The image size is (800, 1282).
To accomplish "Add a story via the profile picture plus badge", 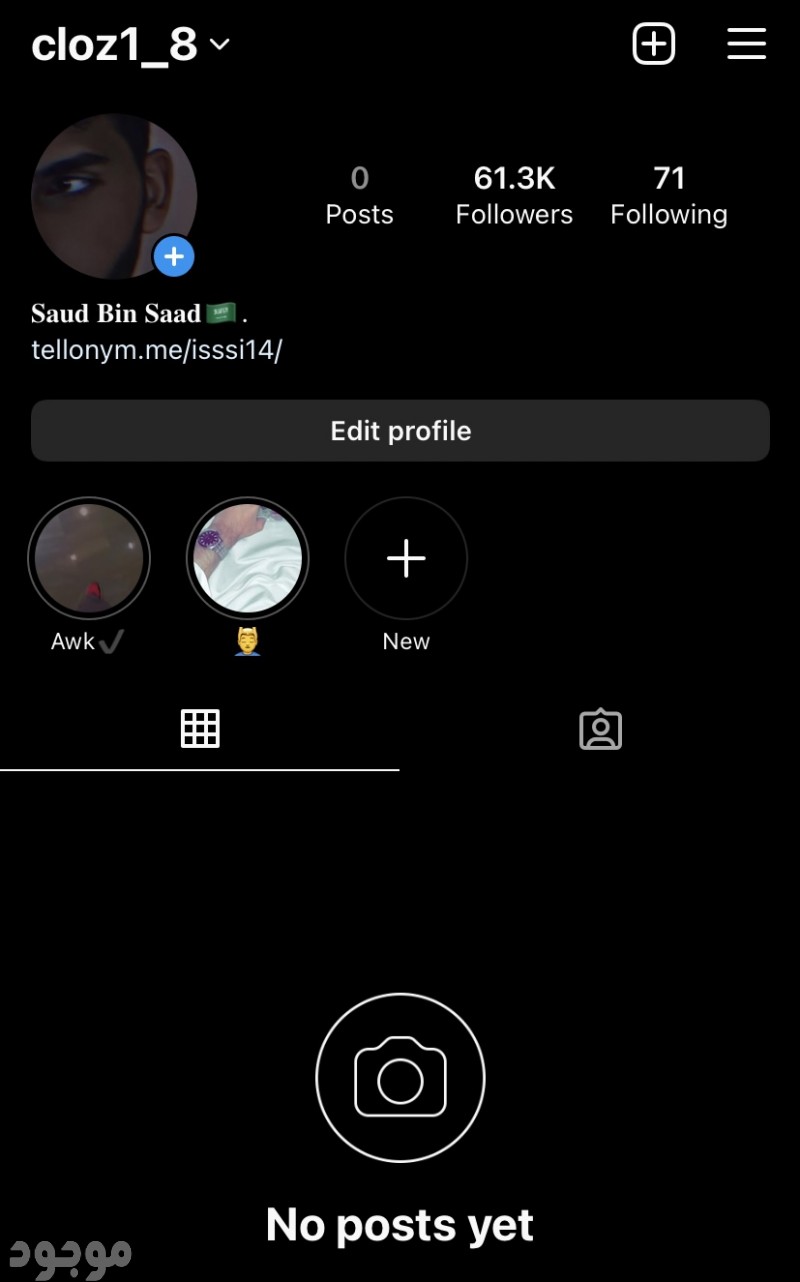I will pos(174,257).
